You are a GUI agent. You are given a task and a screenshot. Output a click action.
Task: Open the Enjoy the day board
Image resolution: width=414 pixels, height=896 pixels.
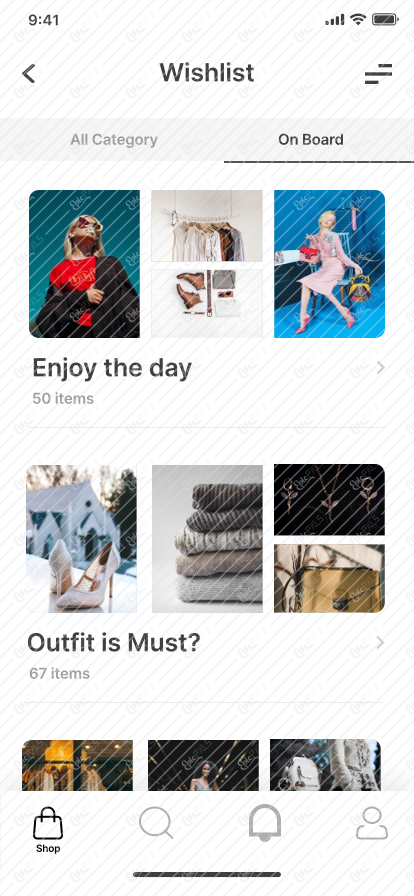point(207,381)
